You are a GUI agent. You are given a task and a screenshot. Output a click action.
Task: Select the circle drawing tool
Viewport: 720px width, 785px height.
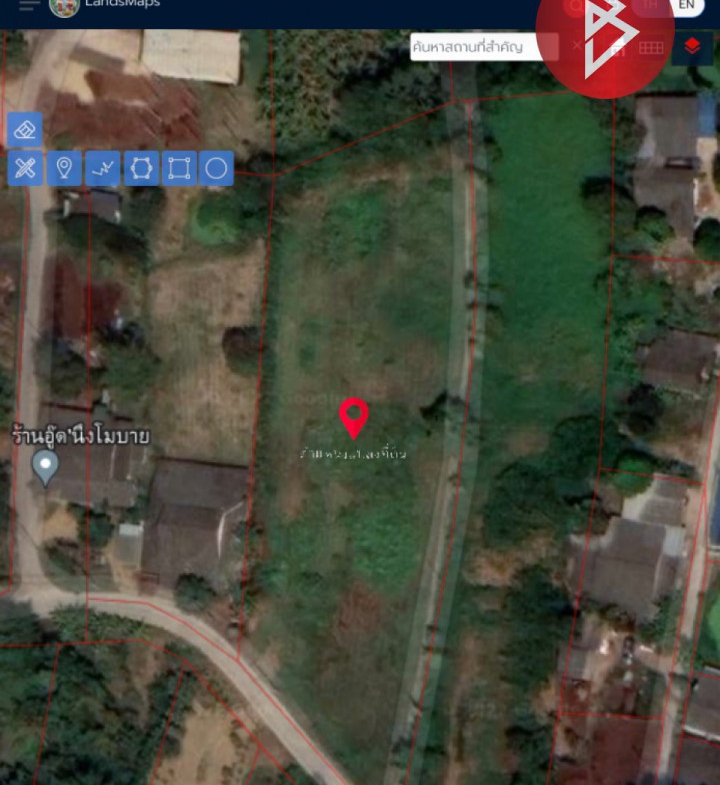pyautogui.click(x=216, y=168)
